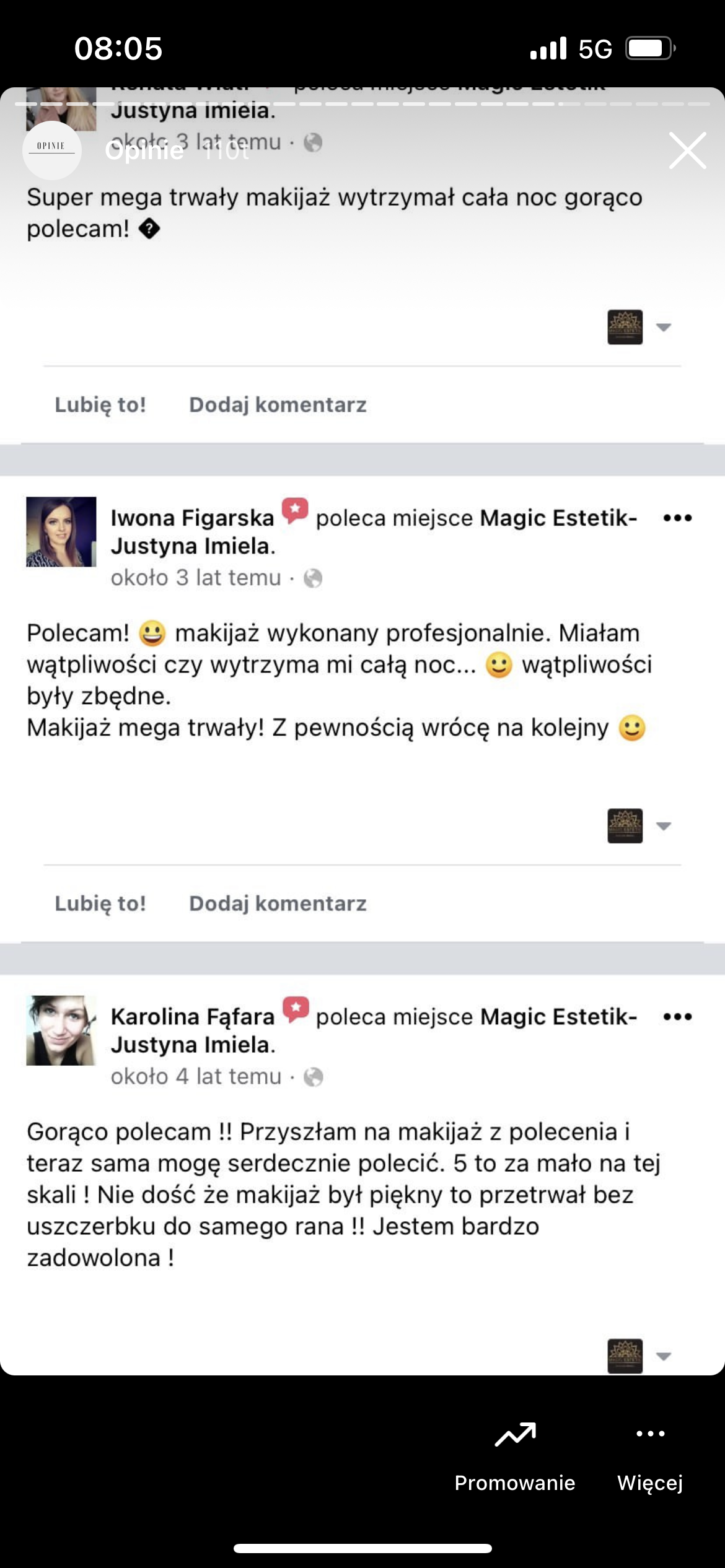Screen dimensions: 725x1568
Task: Close the Opinie story highlight
Action: [x=687, y=150]
